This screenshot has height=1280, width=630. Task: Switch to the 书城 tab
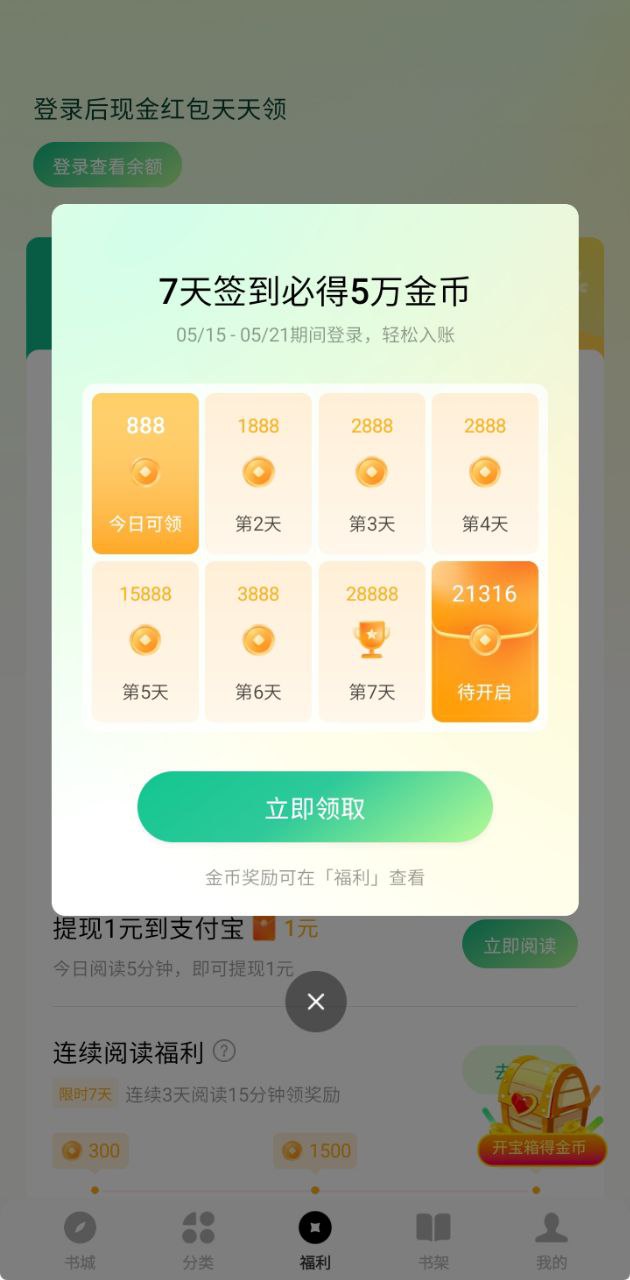point(80,1240)
